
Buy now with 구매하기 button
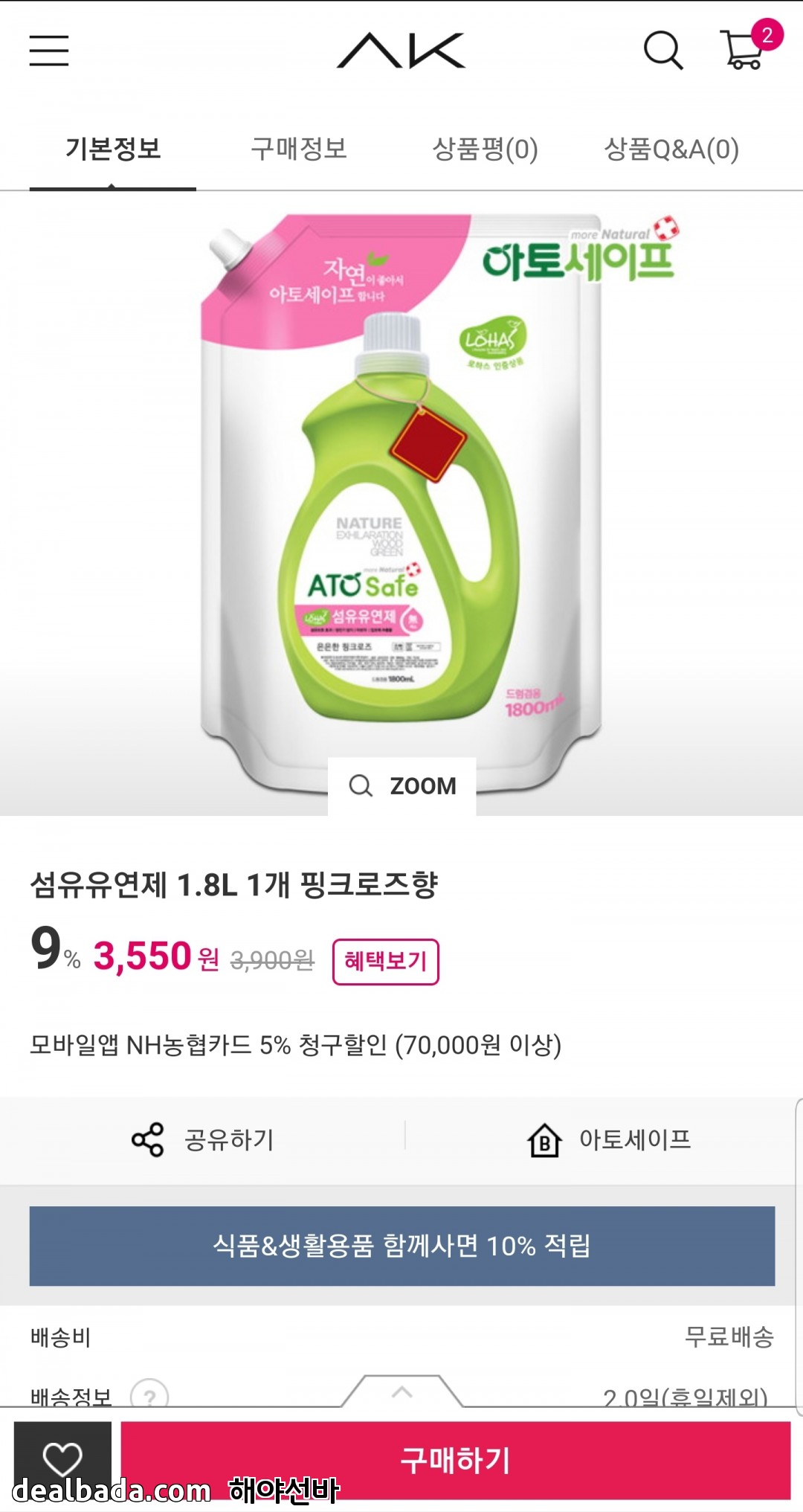point(455,1459)
